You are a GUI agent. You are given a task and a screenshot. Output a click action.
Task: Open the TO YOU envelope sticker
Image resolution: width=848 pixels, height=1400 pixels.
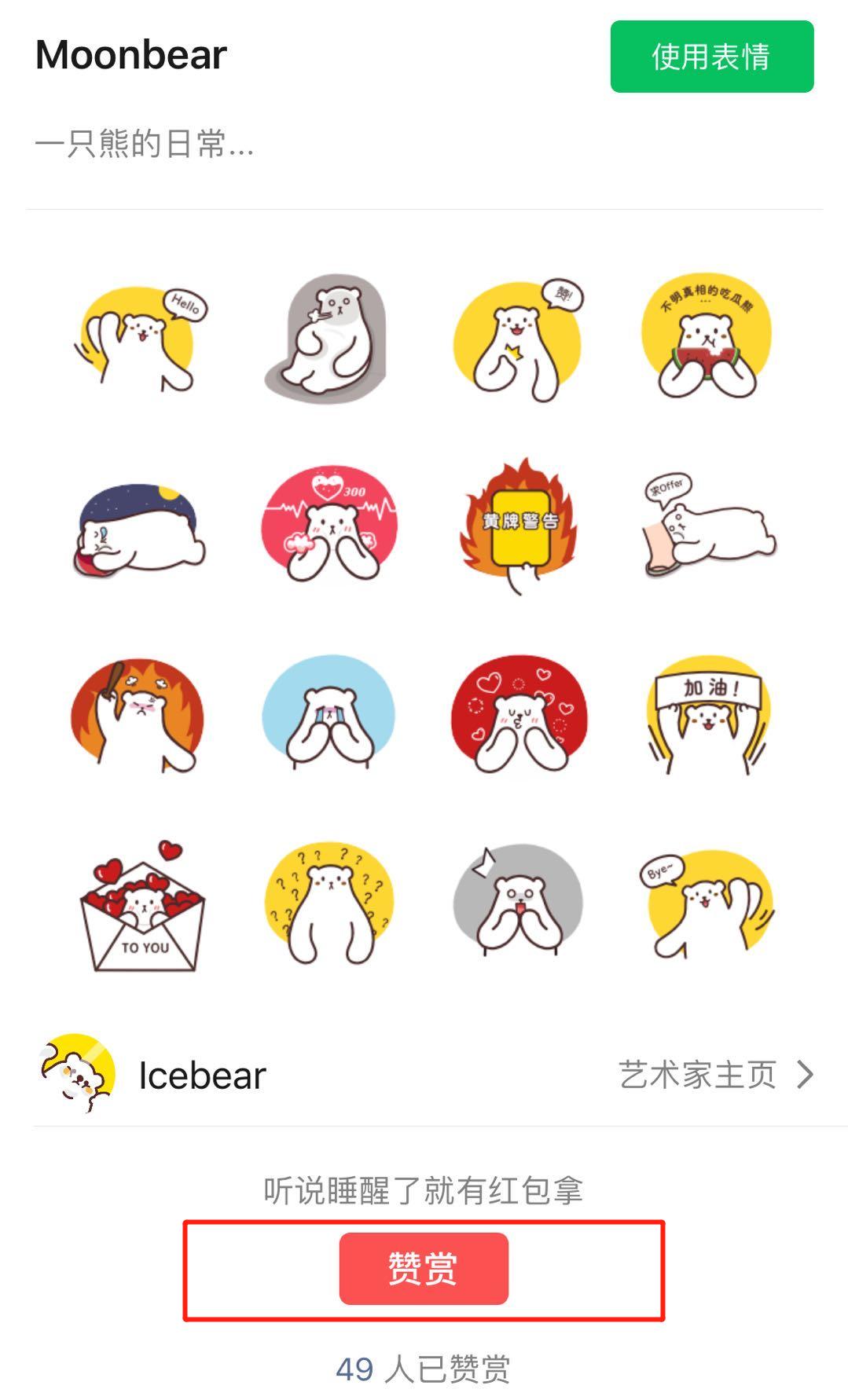click(141, 906)
